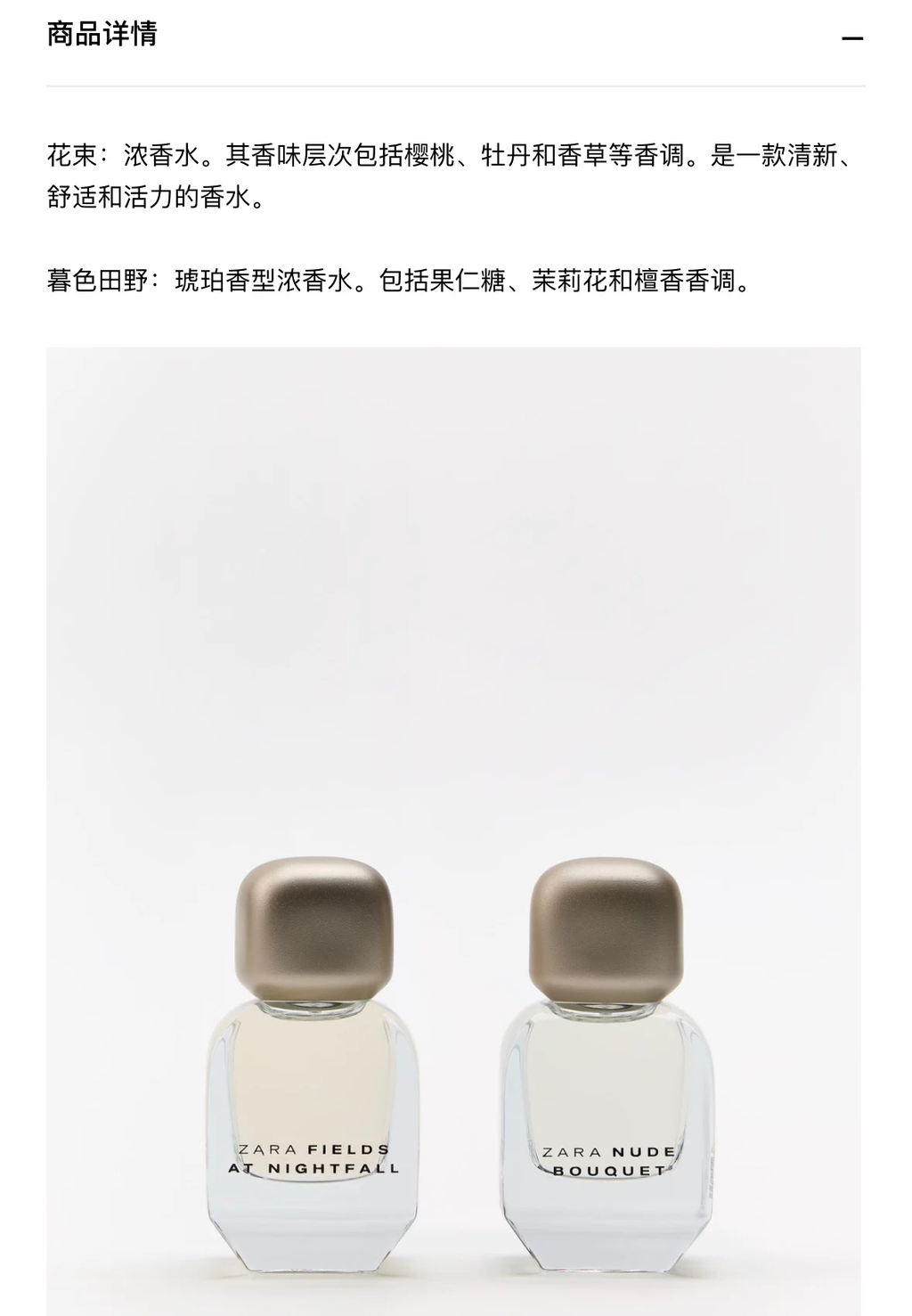The height and width of the screenshot is (1316, 912).
Task: Open the perfume bottles product image
Action: click(x=453, y=831)
